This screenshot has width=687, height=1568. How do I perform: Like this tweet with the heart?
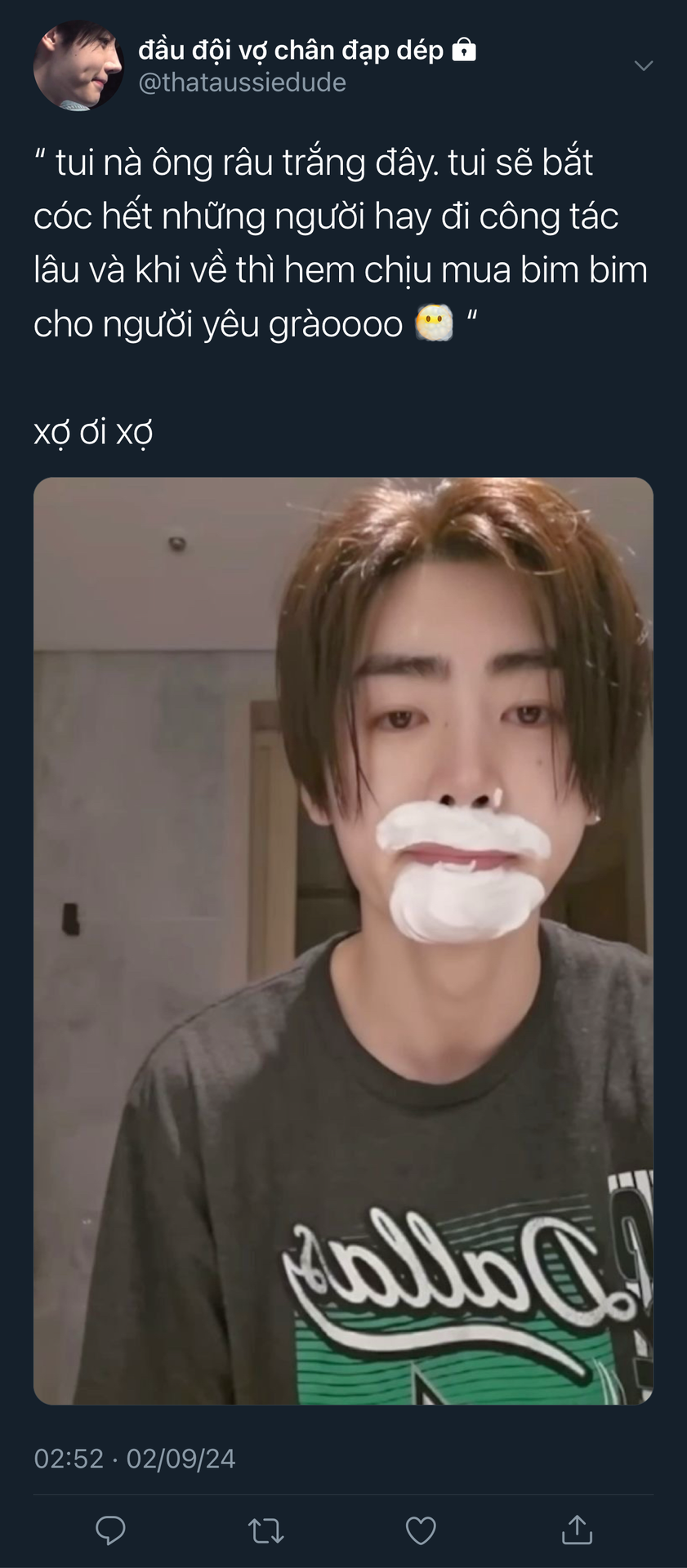point(421,1530)
